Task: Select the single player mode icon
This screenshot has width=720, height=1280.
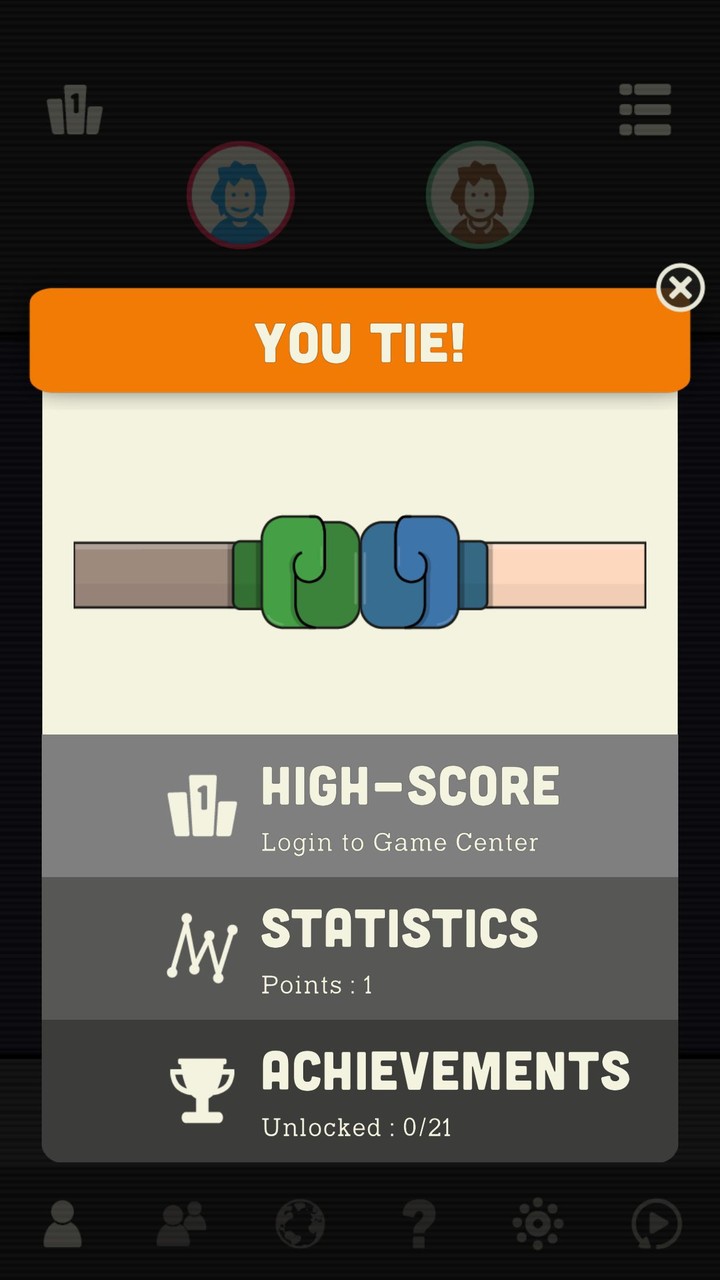Action: (x=62, y=1223)
